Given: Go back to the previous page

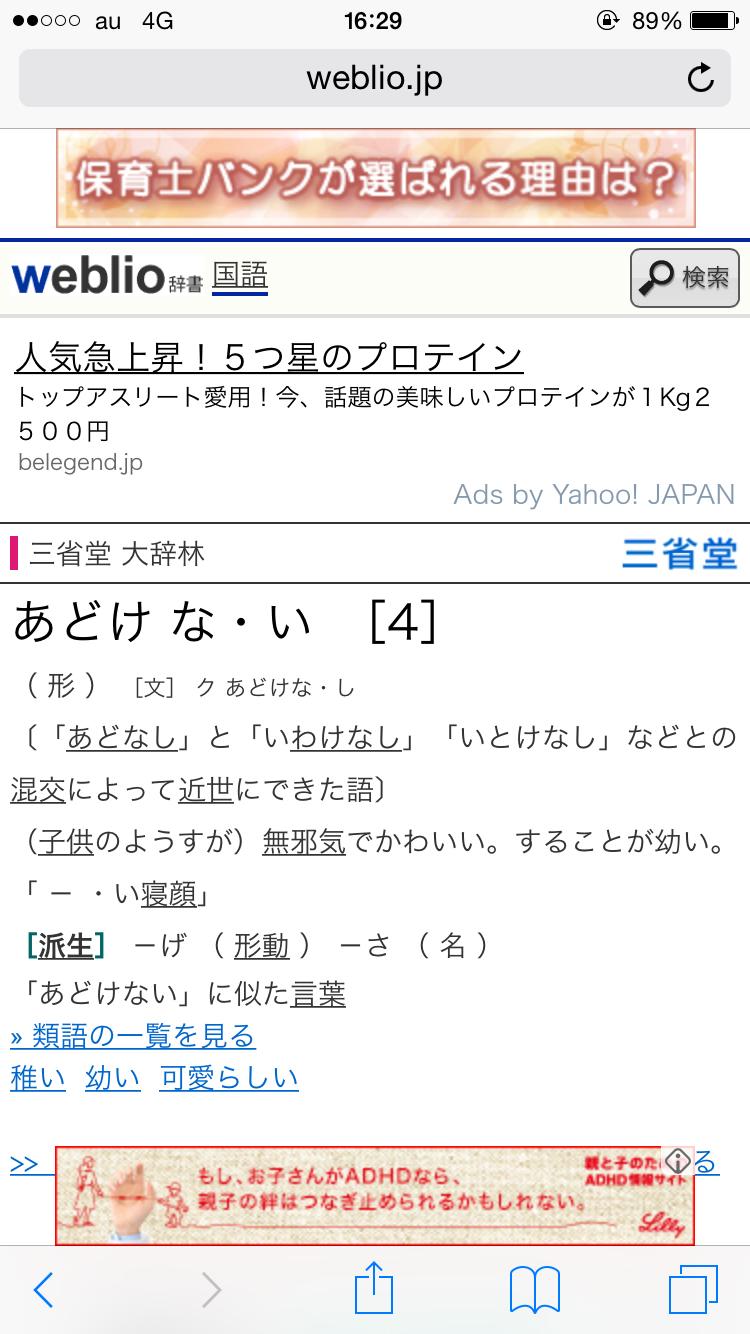Looking at the screenshot, I should tap(43, 1290).
